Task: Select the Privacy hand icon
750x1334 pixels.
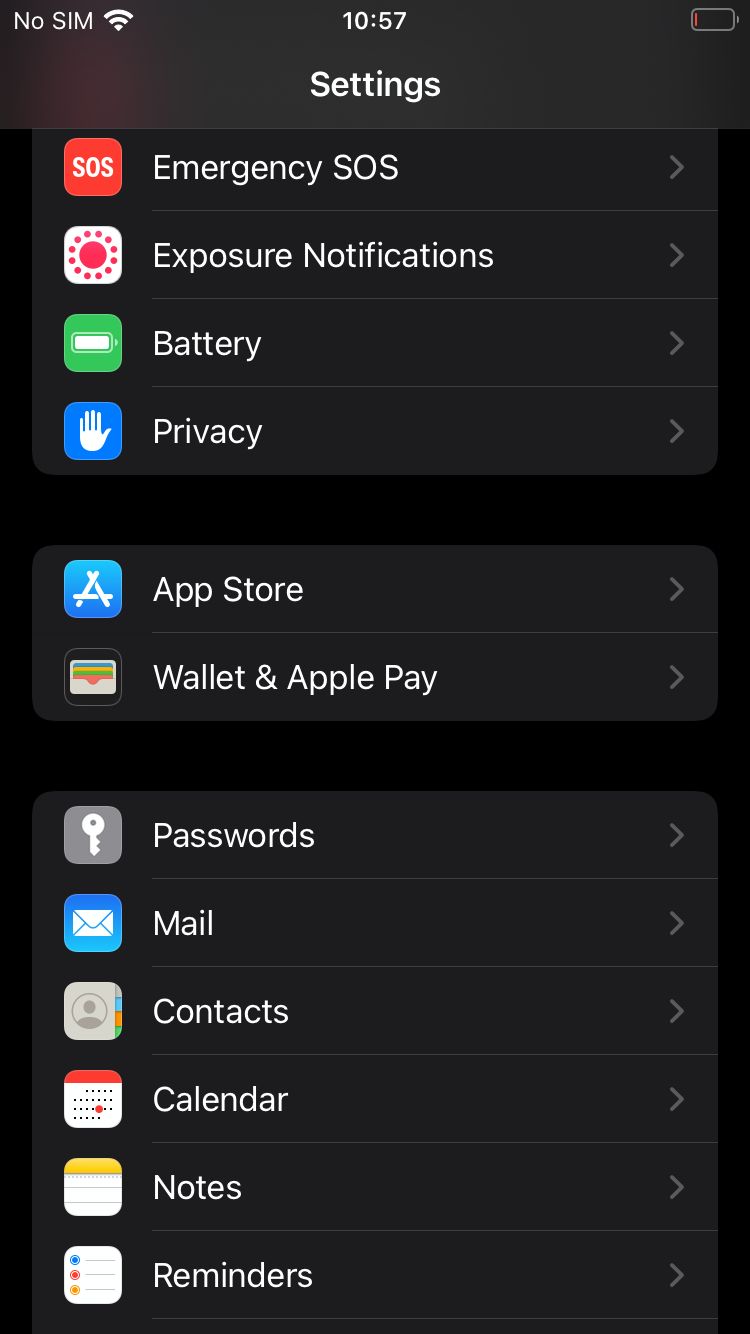Action: 92,431
